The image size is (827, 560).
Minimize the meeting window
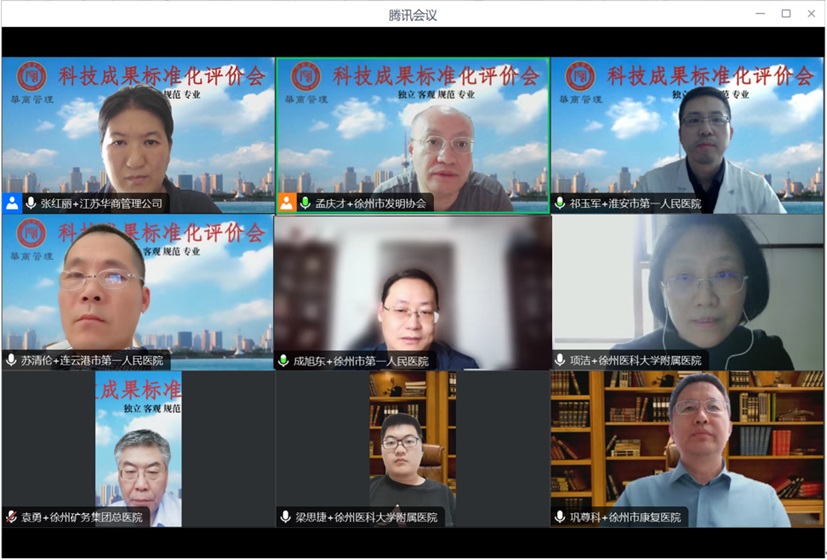pos(760,14)
